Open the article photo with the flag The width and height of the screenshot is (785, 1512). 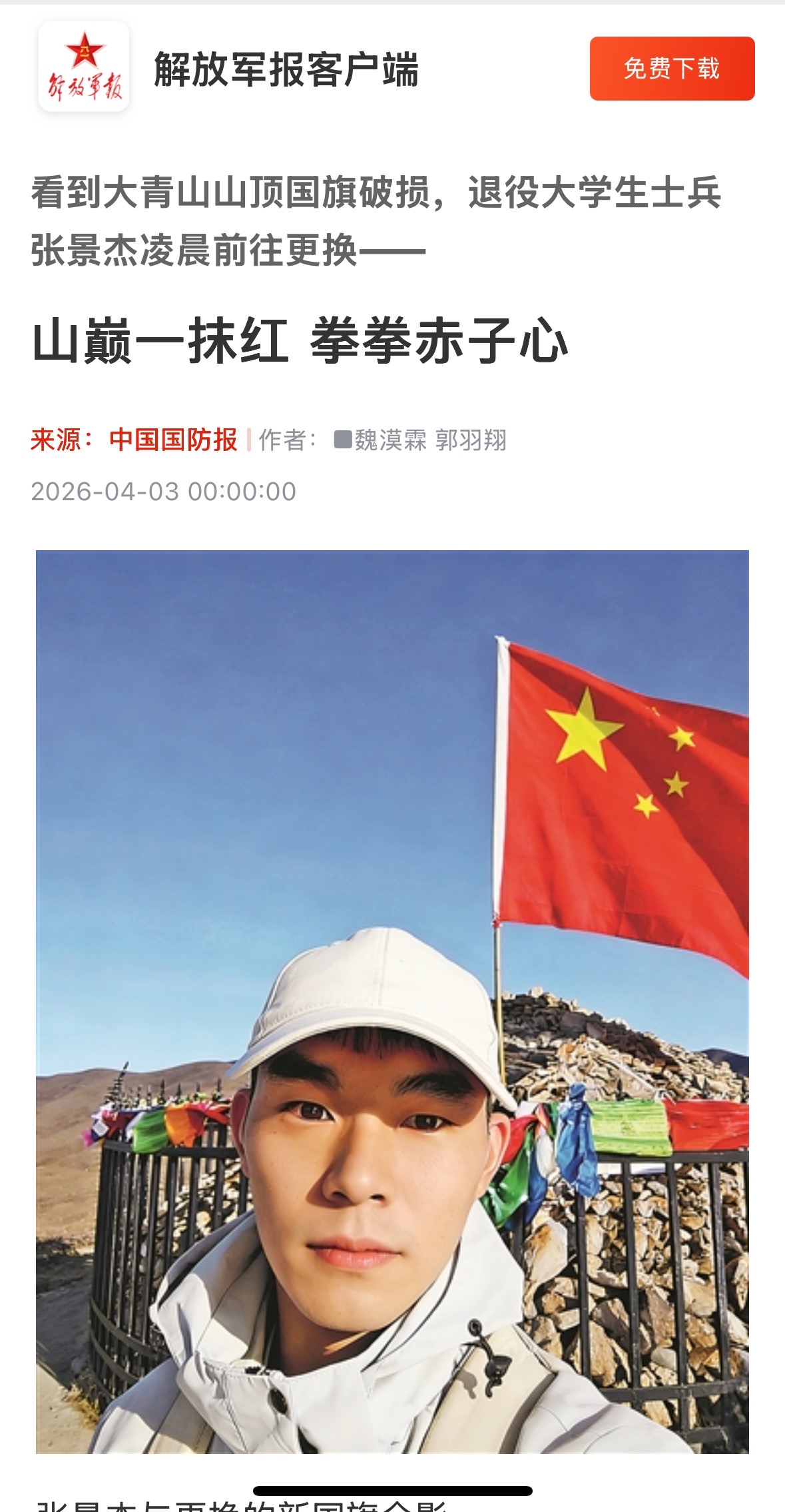[x=392, y=1001]
